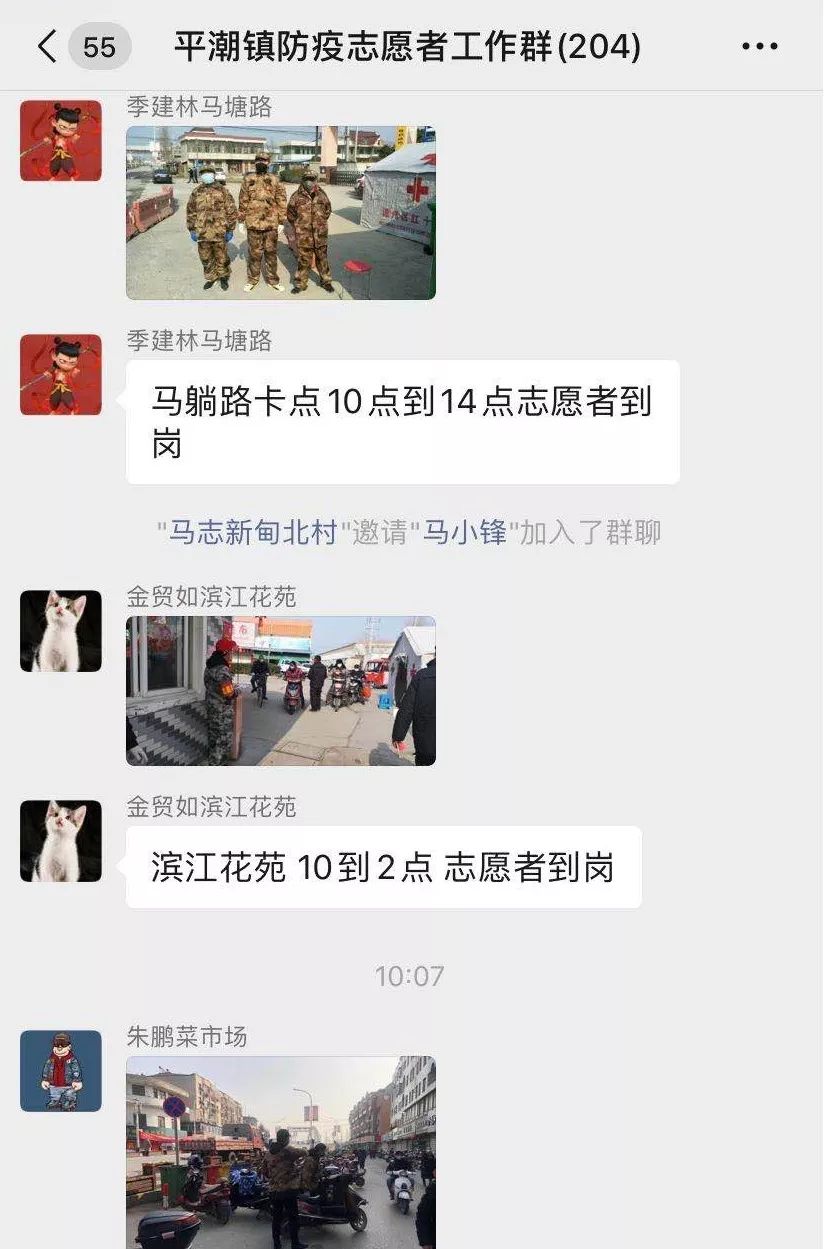The width and height of the screenshot is (832, 1249).
Task: Go back to the chat list
Action: coord(47,46)
